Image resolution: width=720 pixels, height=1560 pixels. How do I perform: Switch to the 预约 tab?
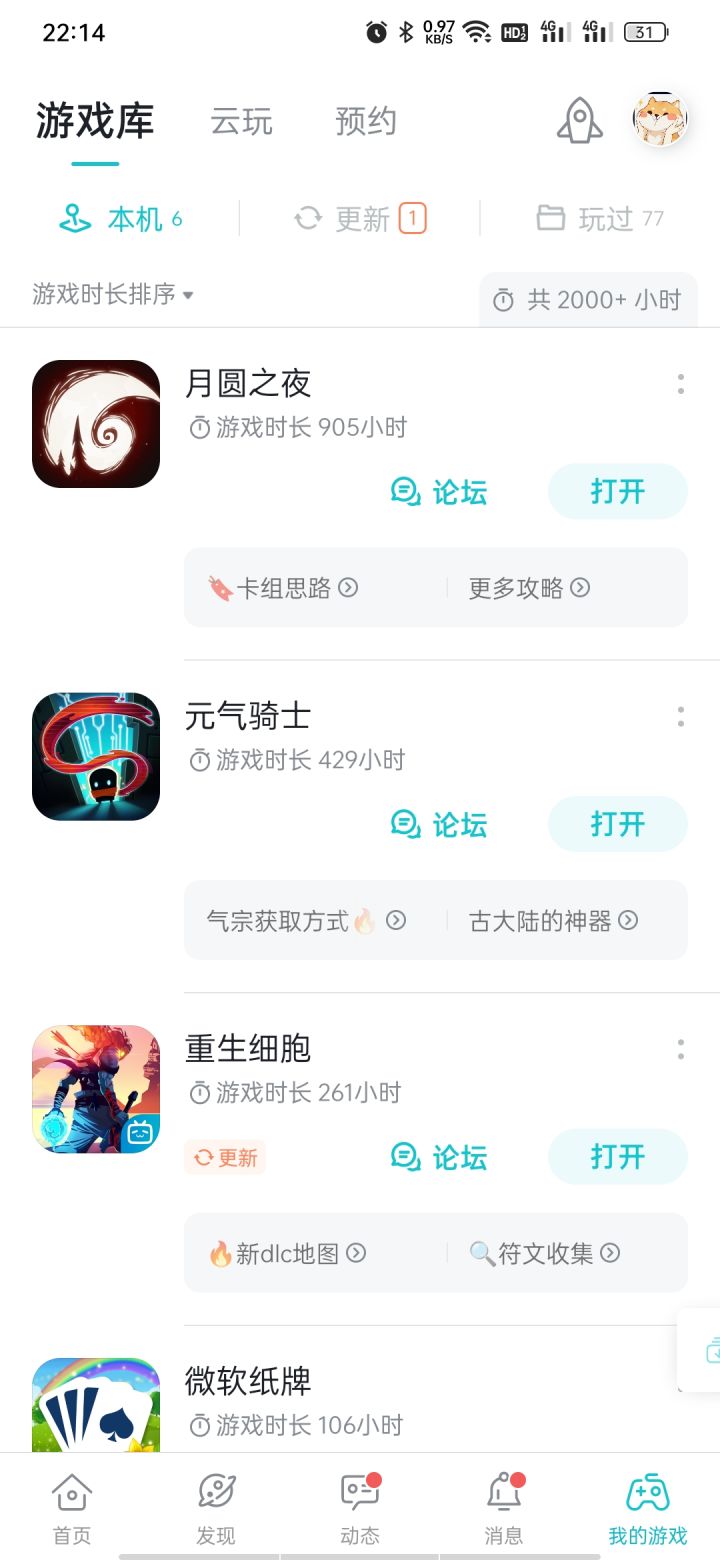coord(366,122)
